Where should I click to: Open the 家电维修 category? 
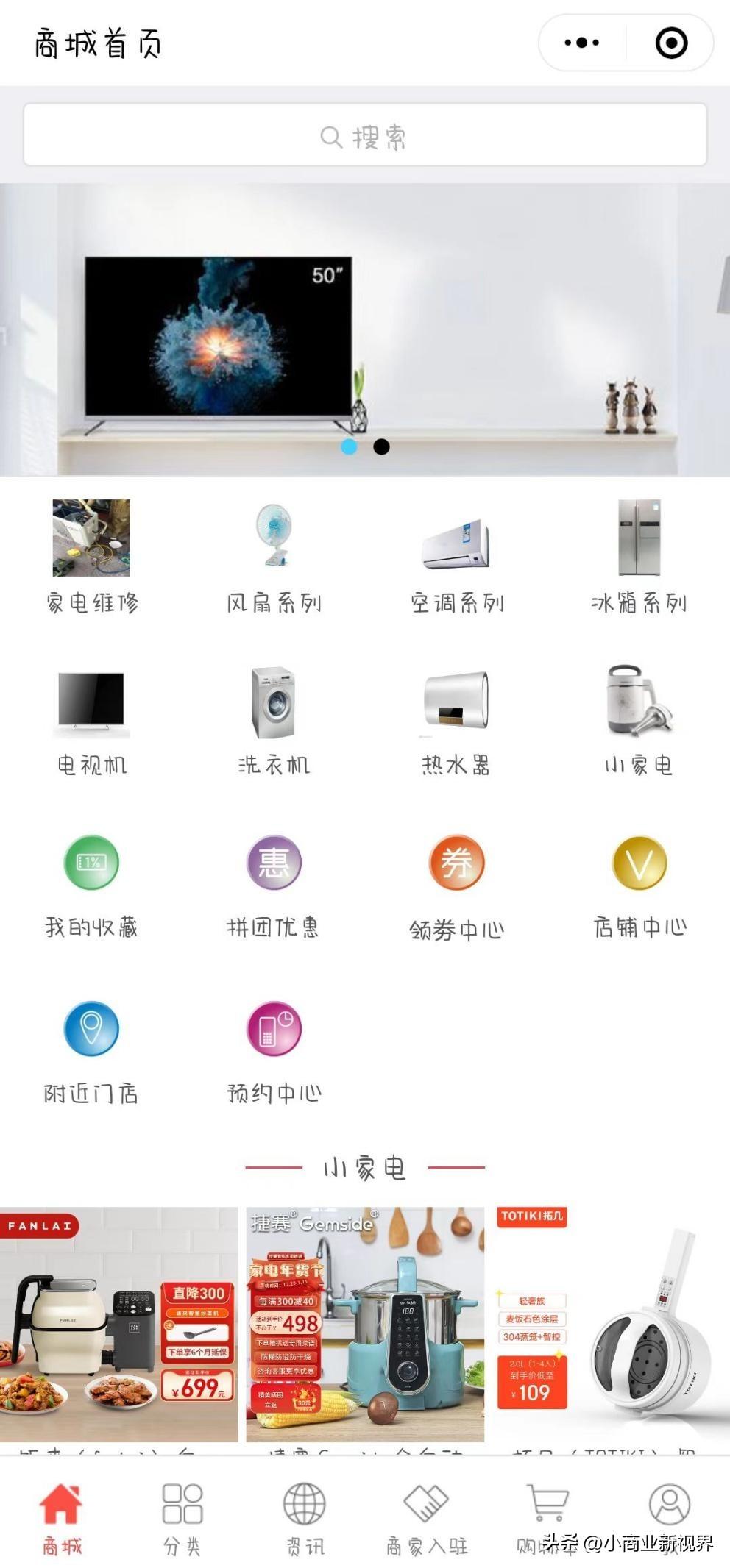coord(91,555)
